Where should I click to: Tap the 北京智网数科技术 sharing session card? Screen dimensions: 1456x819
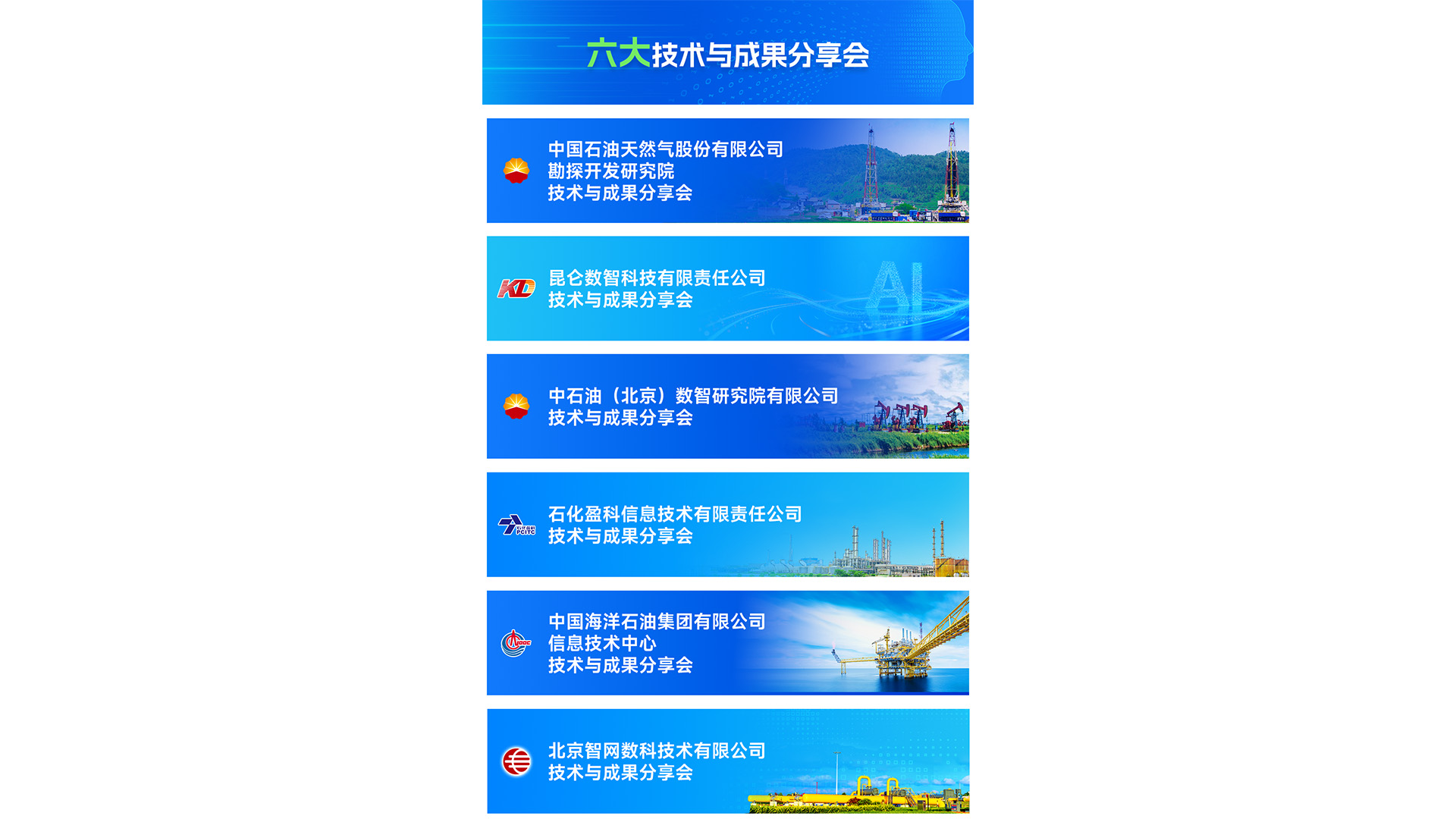[727, 761]
